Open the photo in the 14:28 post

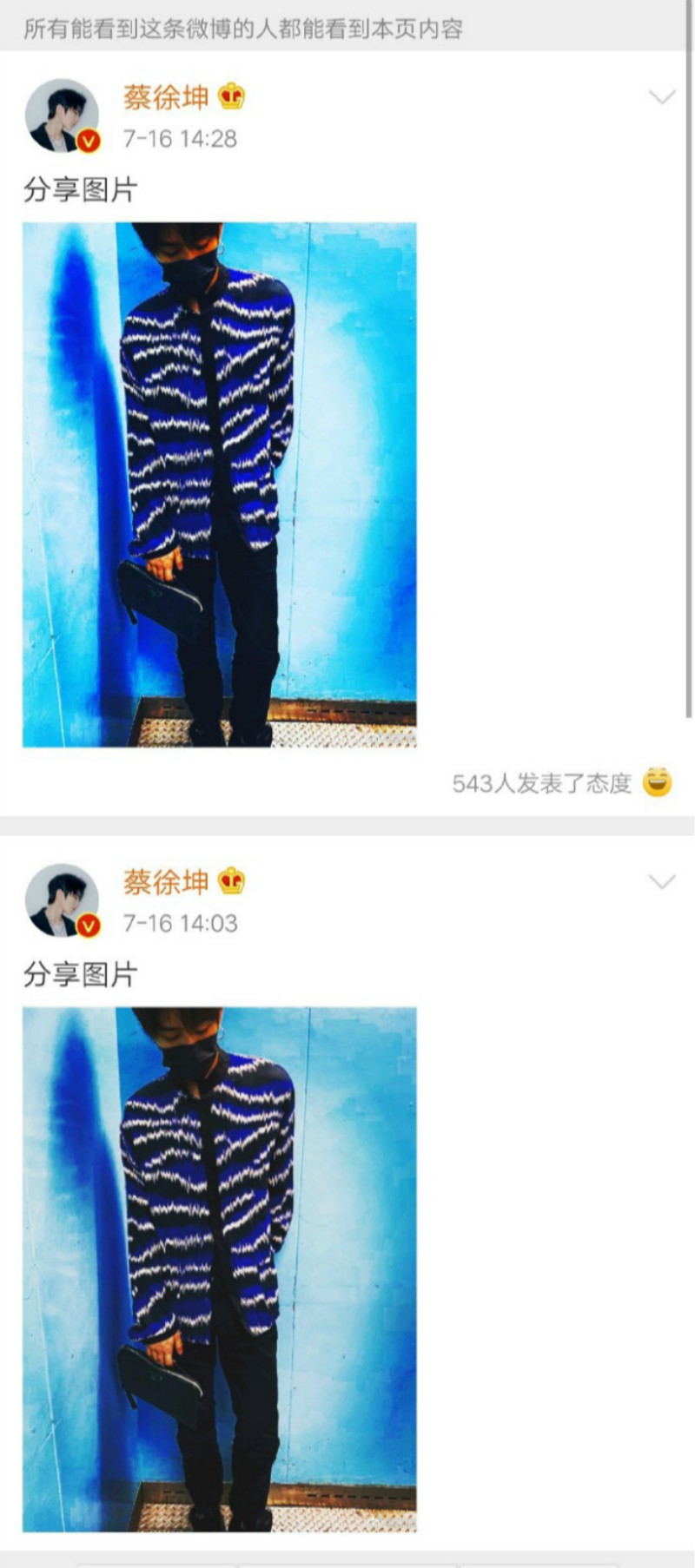point(219,484)
